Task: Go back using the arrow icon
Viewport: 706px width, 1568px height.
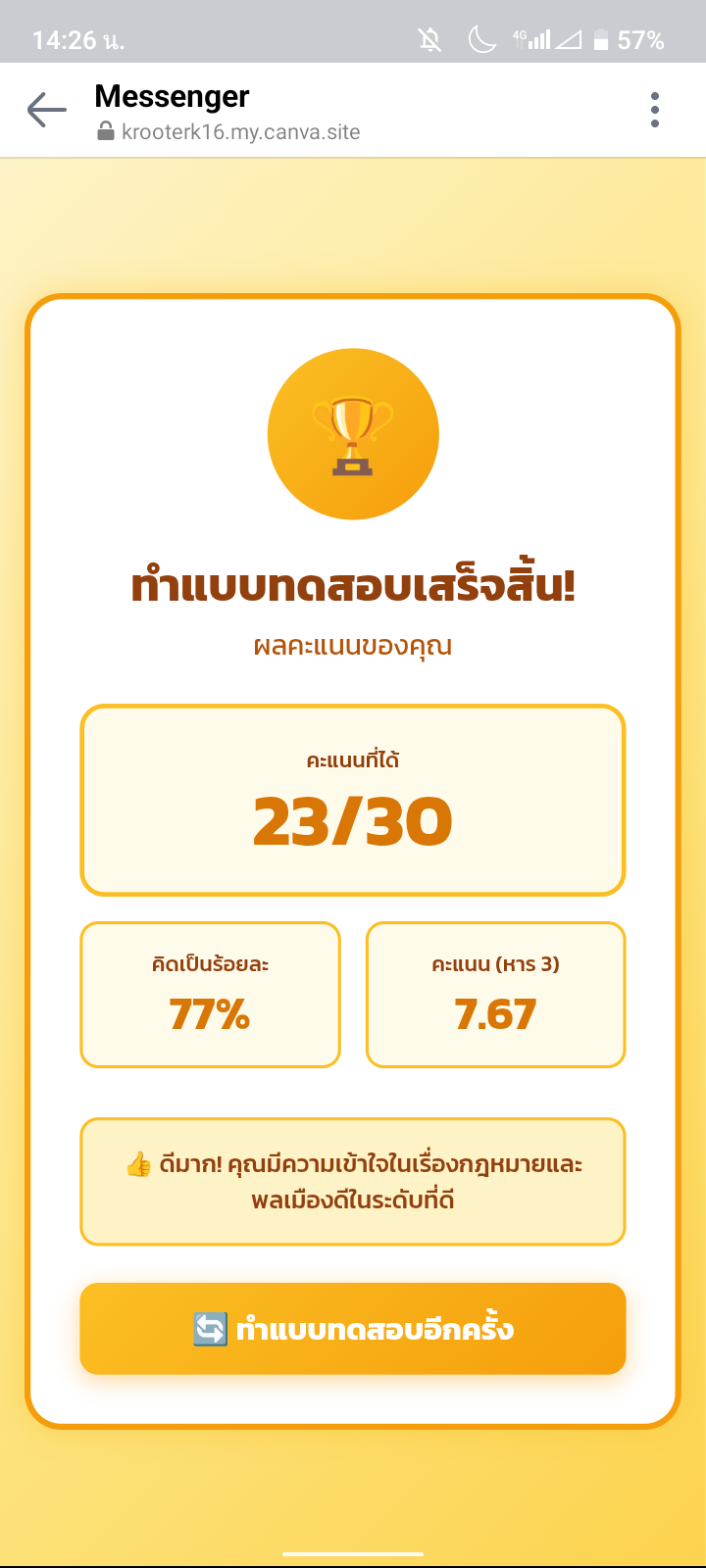Action: 46,110
